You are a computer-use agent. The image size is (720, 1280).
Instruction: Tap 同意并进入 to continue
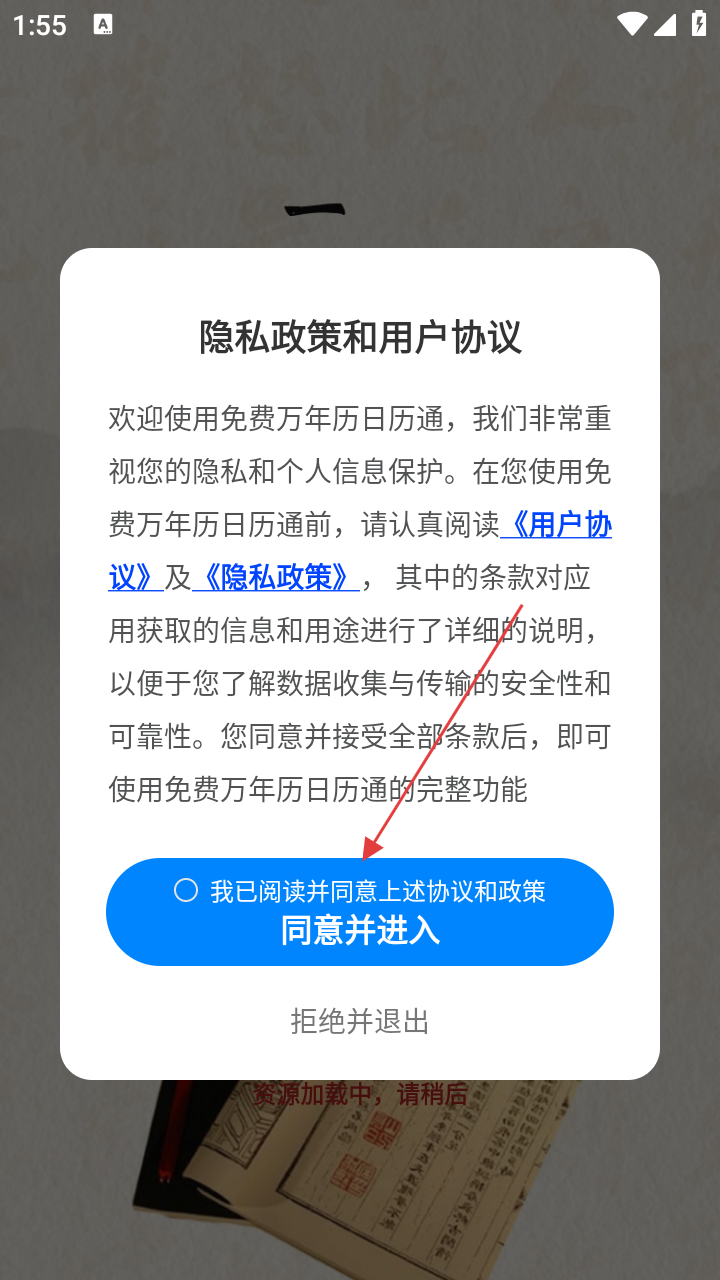point(360,931)
